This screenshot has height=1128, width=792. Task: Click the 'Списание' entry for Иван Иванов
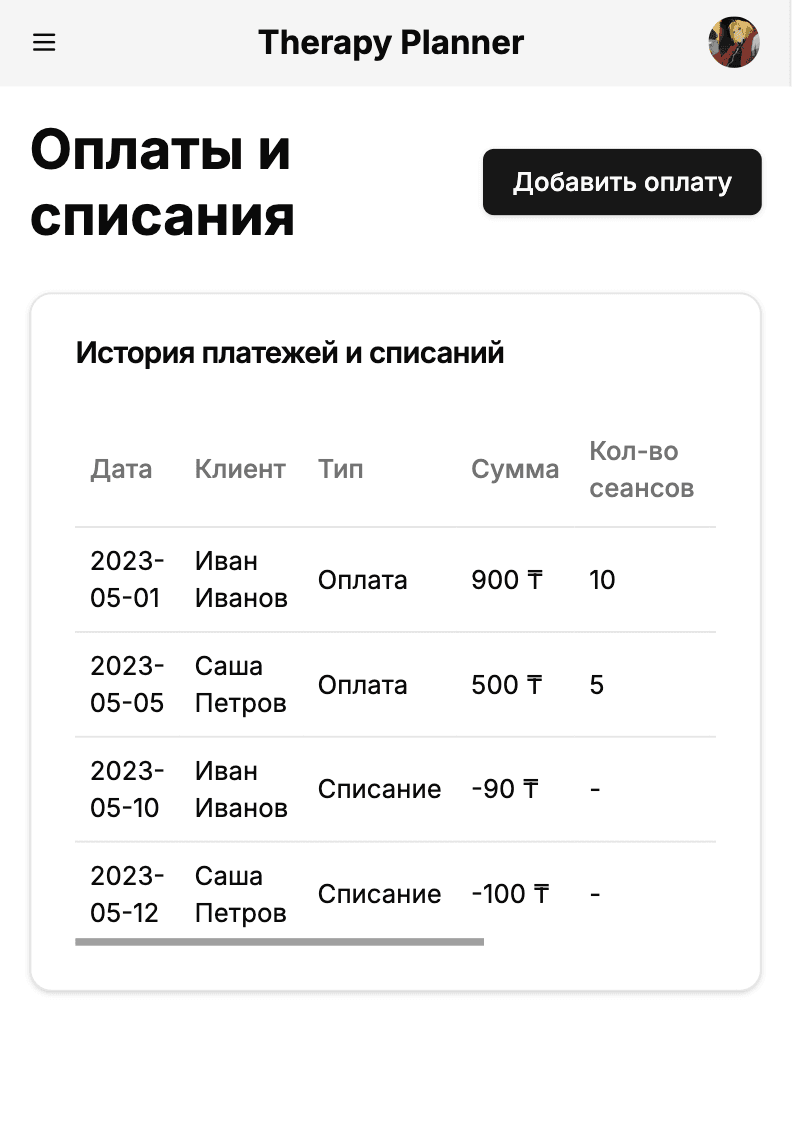pyautogui.click(x=379, y=789)
